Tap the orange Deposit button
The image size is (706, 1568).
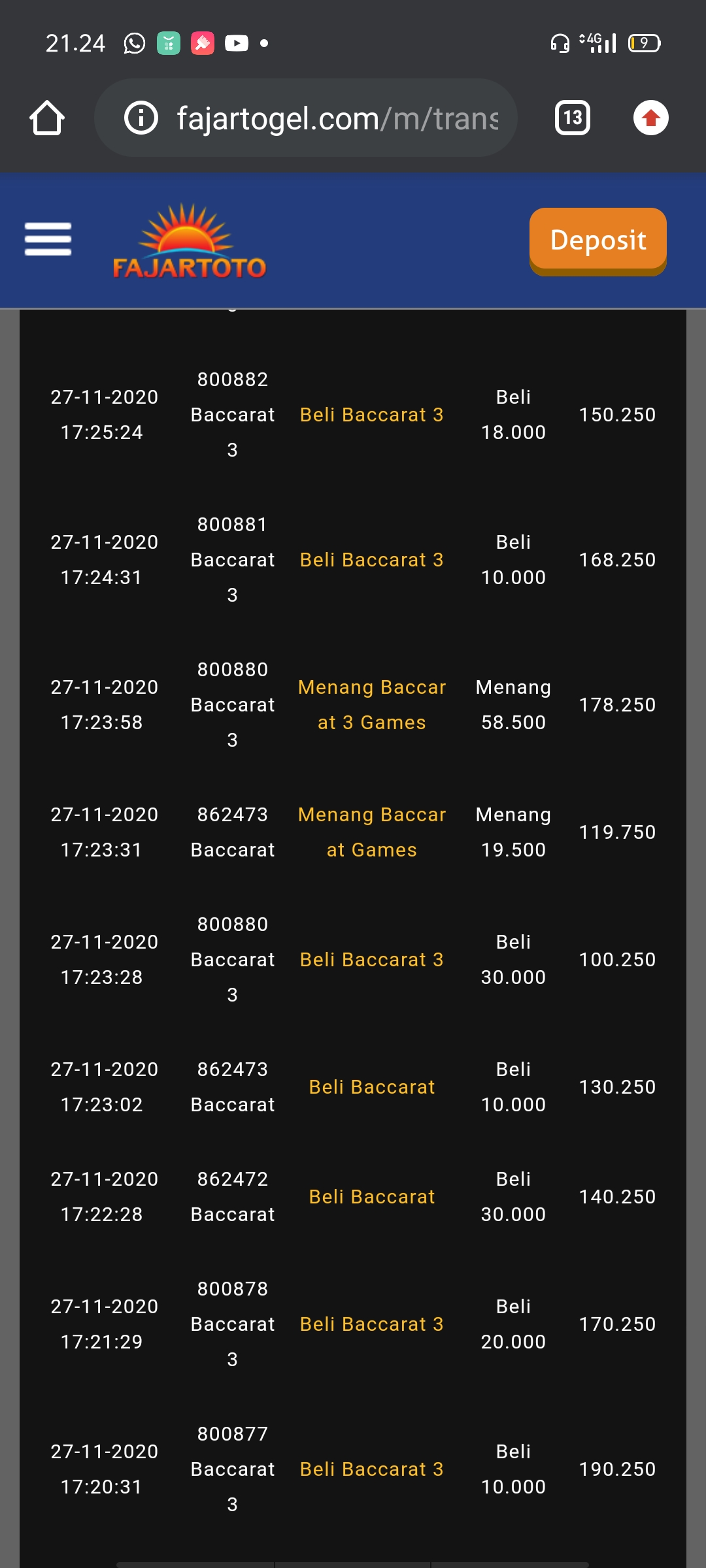[x=597, y=240]
